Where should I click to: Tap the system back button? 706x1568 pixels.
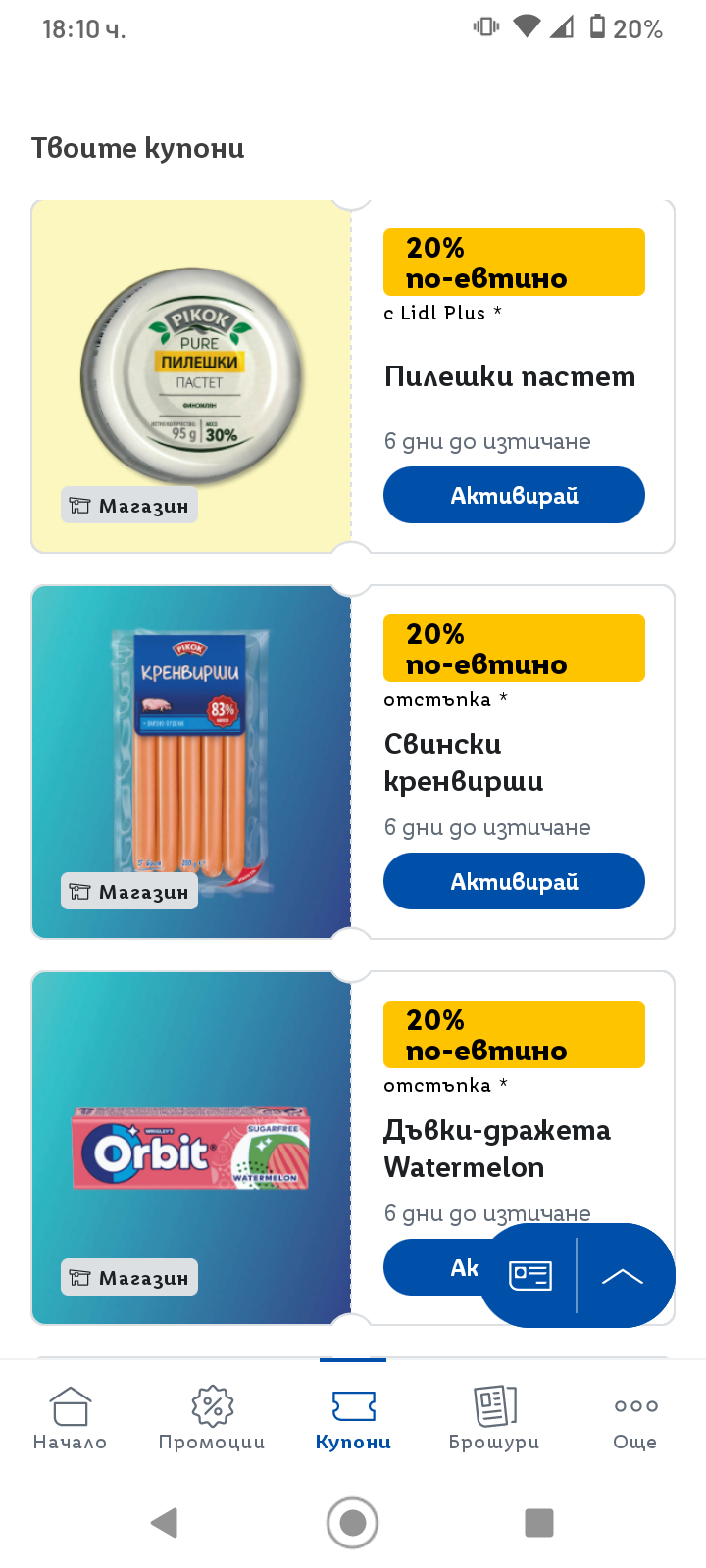click(x=165, y=1523)
